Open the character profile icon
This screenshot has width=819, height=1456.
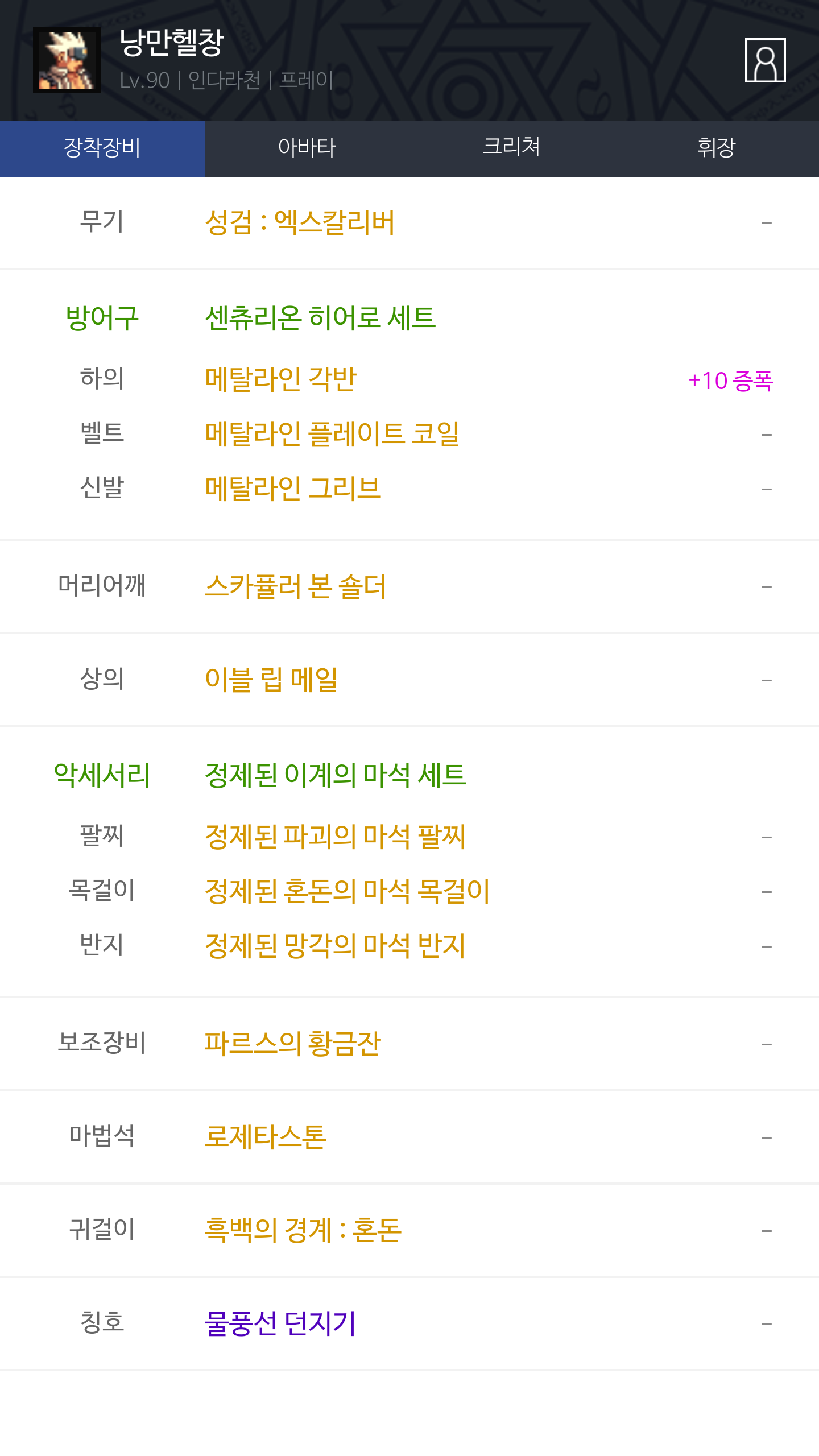[765, 60]
